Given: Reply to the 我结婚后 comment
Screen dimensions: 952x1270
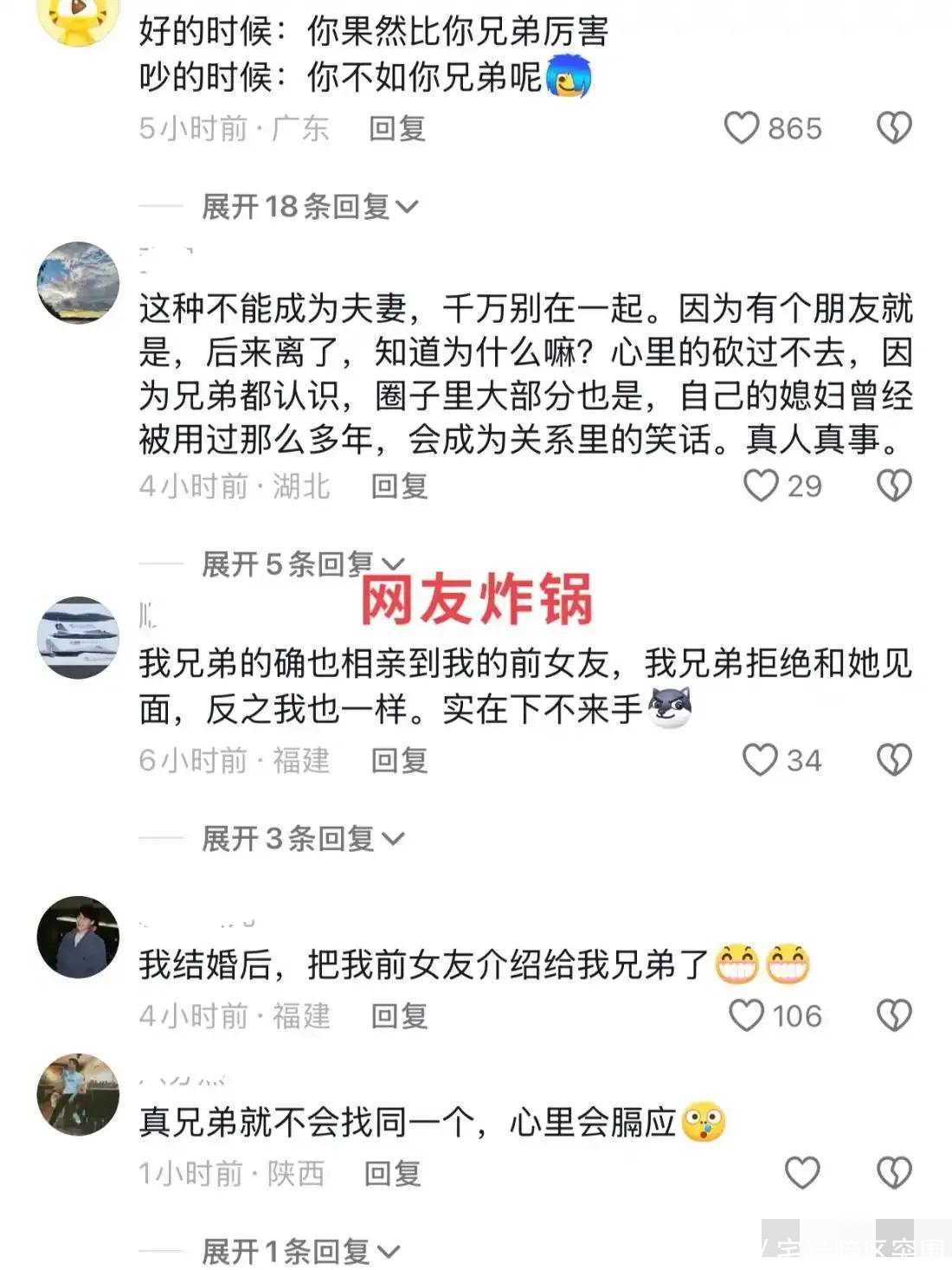Looking at the screenshot, I should (x=399, y=1015).
